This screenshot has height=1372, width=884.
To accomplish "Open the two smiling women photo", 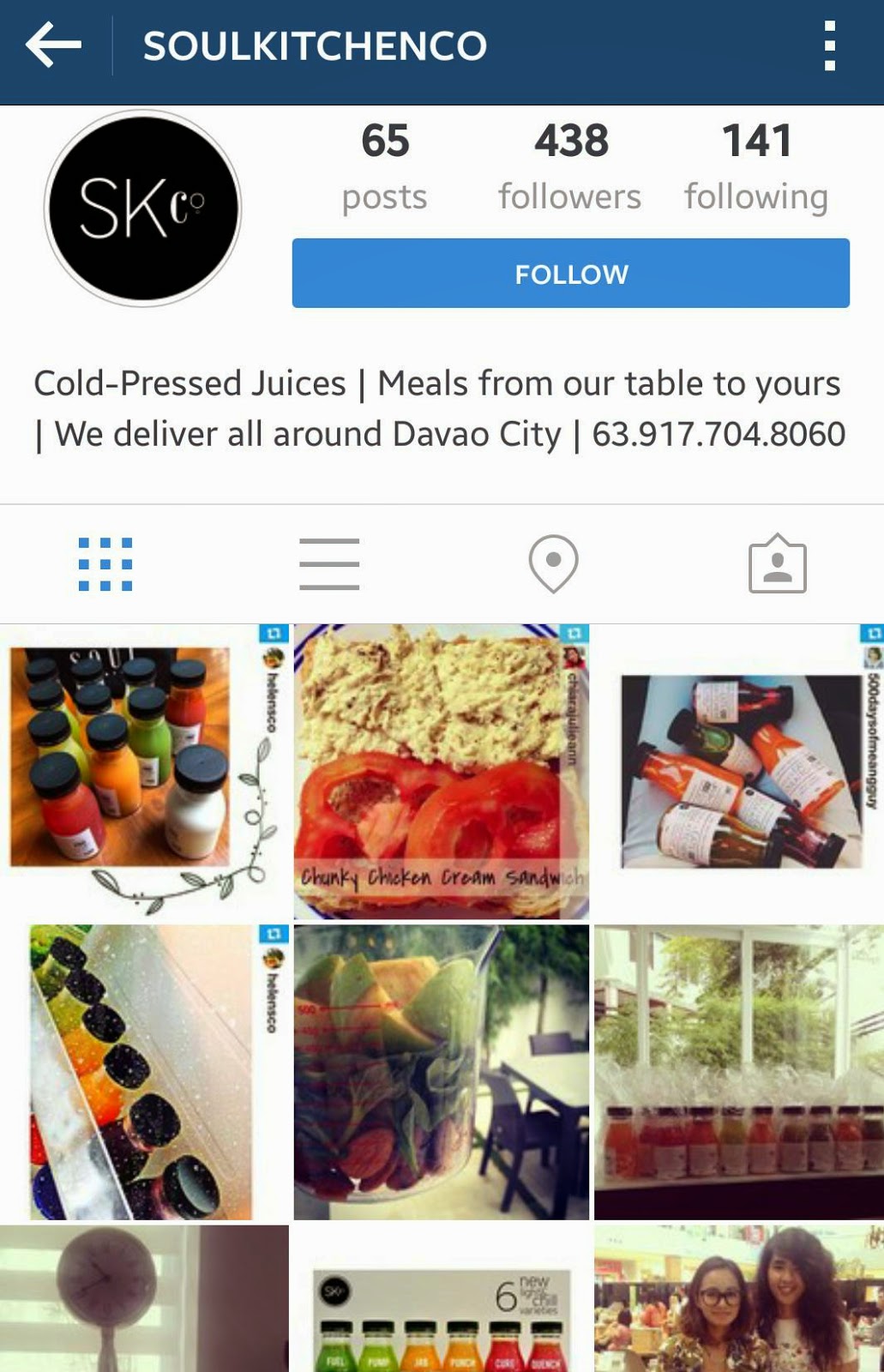I will click(739, 1299).
